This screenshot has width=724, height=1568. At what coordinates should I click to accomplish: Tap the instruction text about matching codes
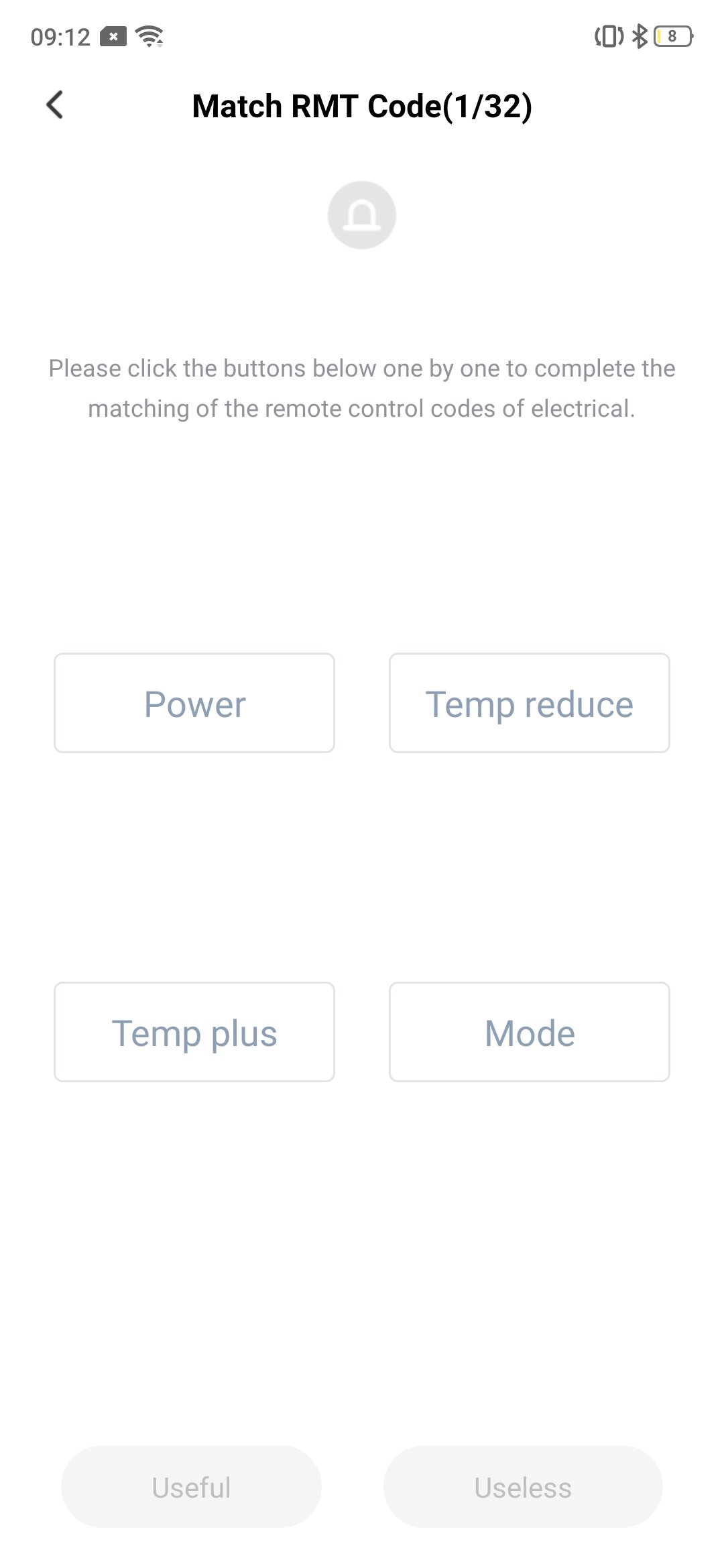[361, 387]
